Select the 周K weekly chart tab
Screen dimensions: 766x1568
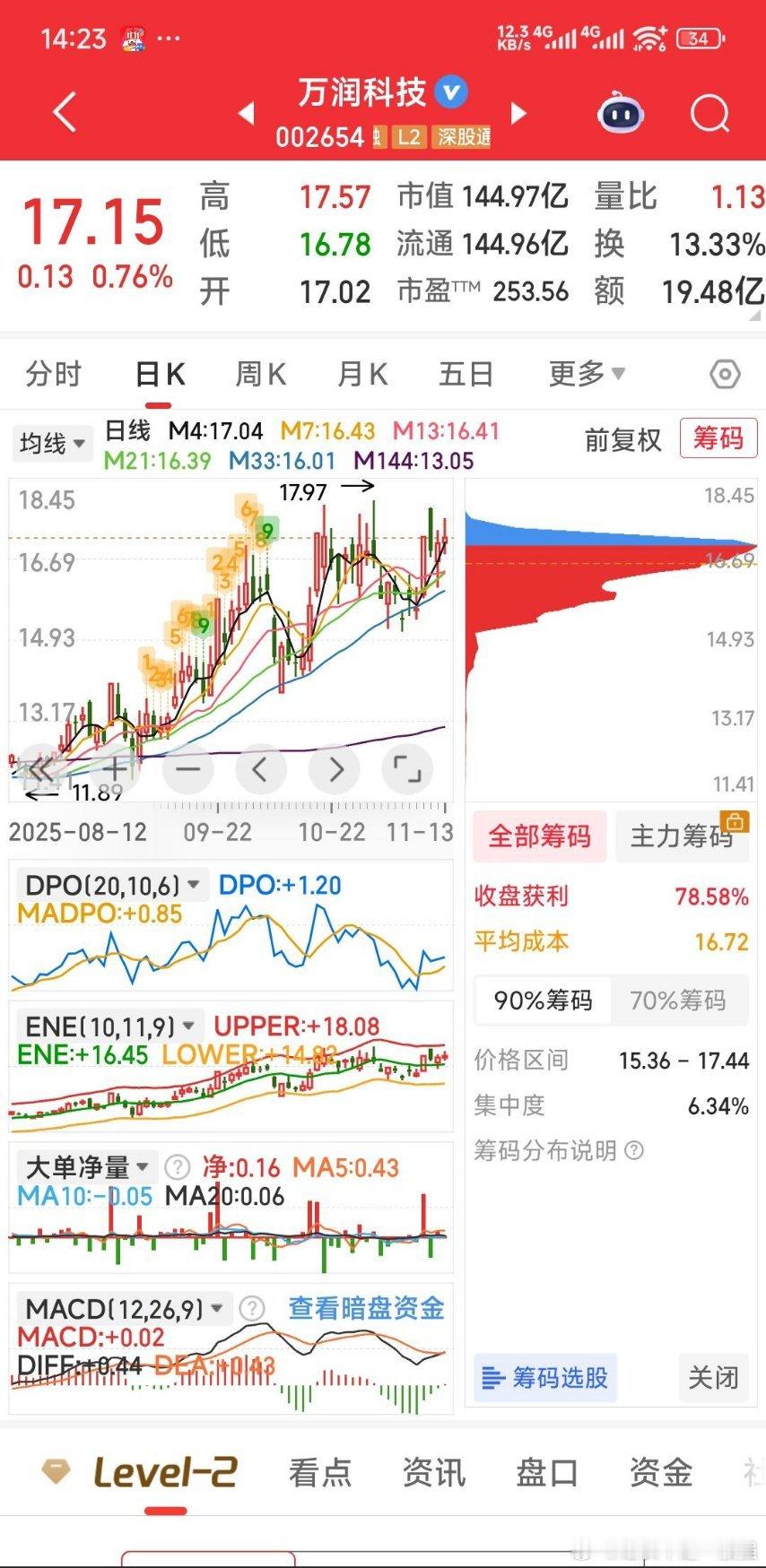coord(260,374)
